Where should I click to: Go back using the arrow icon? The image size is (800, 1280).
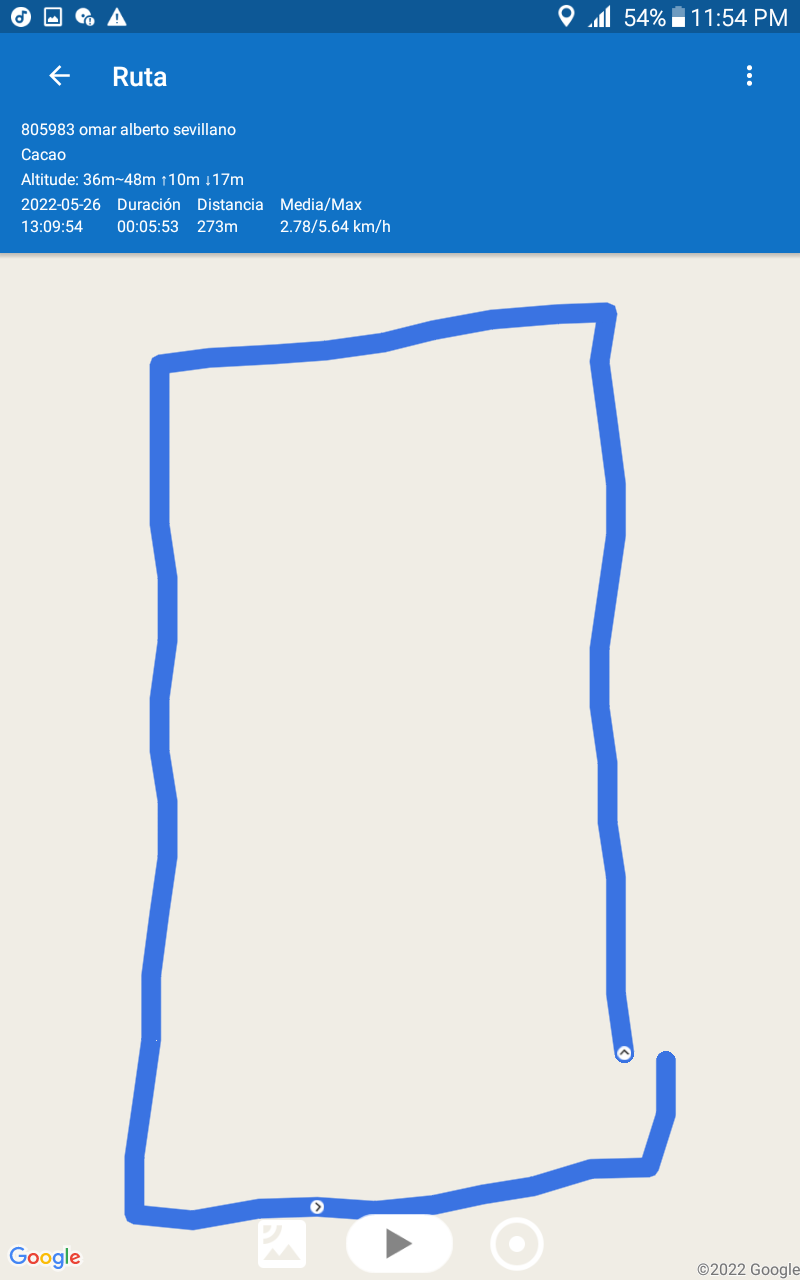tap(59, 76)
